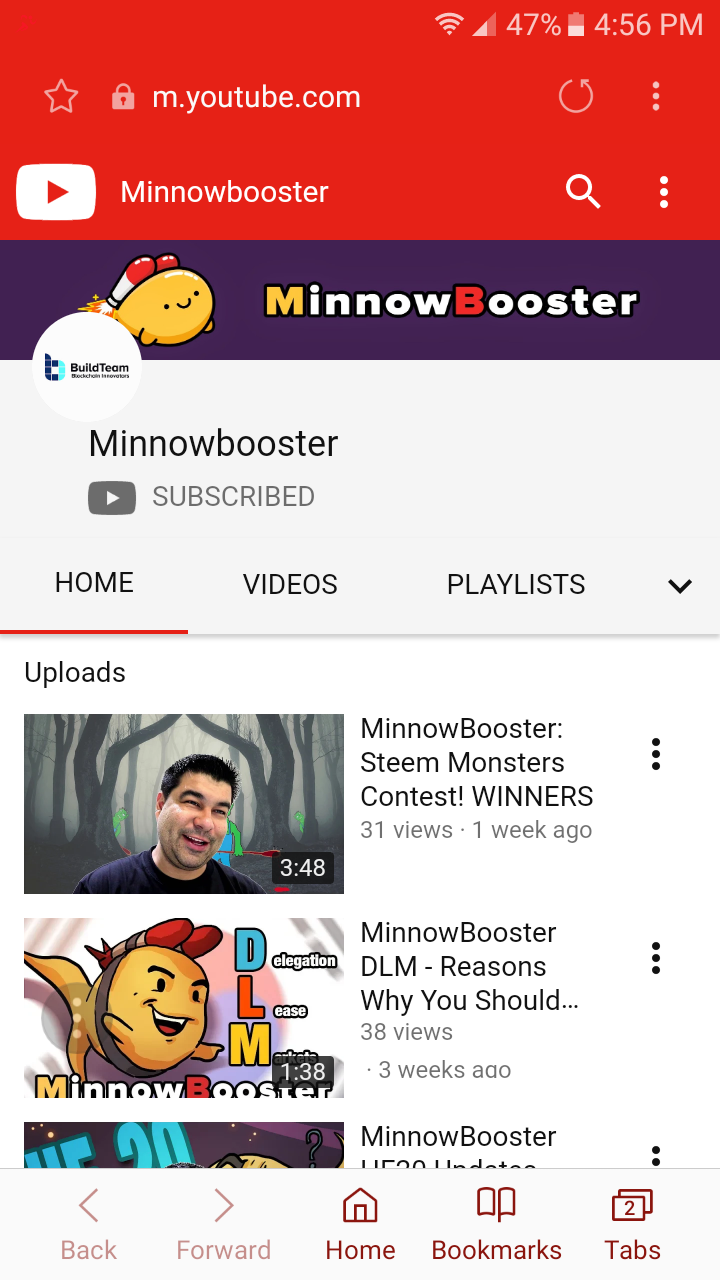Expand more channel tabs with the chevron
Image resolution: width=720 pixels, height=1280 pixels.
pos(680,586)
